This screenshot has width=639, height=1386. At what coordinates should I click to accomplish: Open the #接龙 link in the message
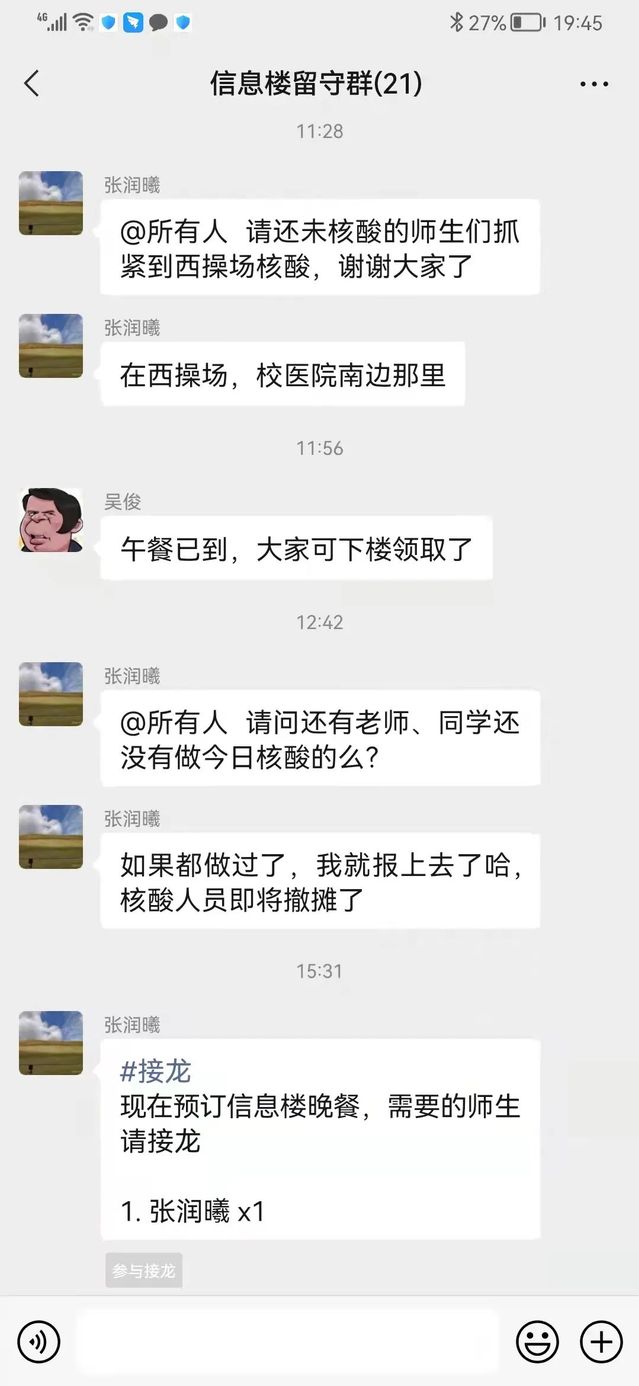(155, 1071)
